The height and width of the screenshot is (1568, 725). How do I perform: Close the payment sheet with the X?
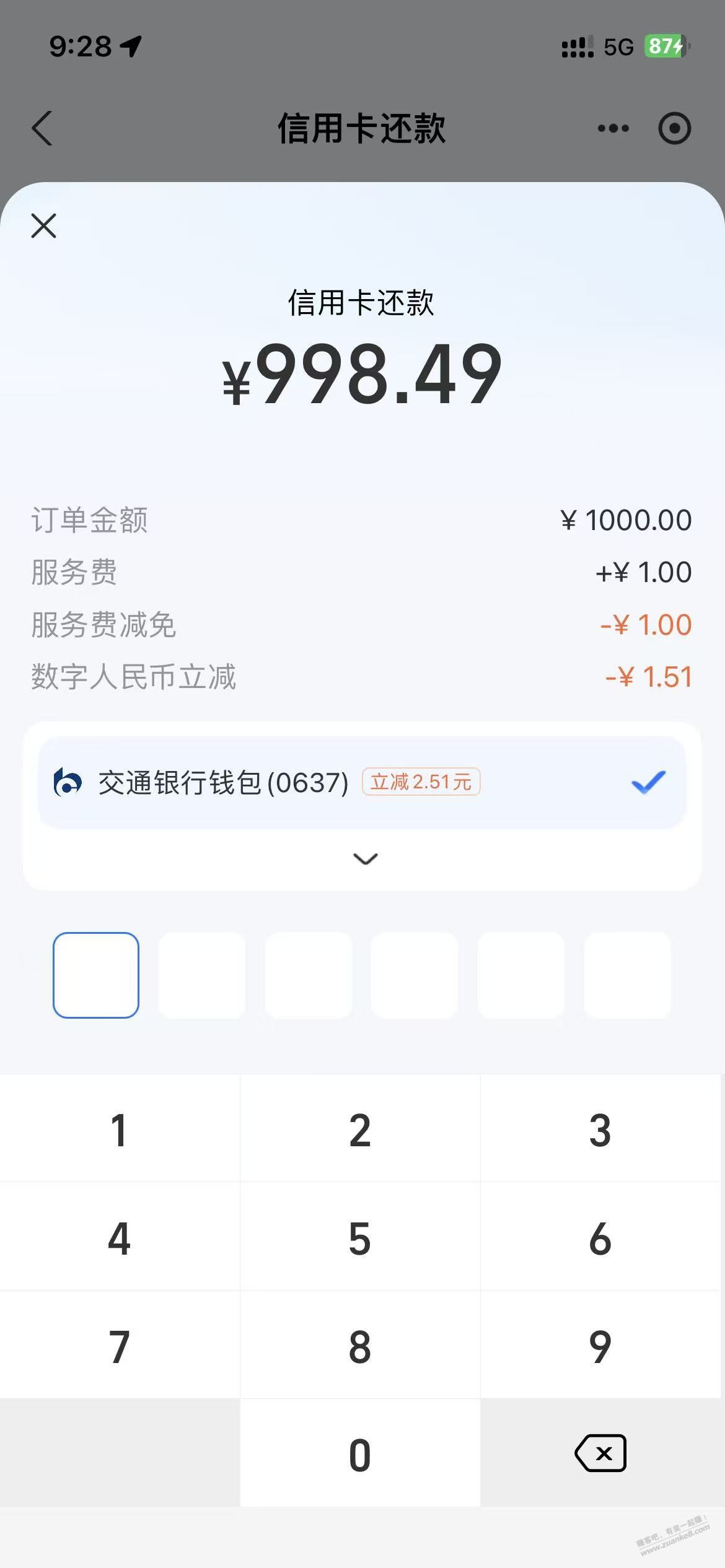(43, 225)
